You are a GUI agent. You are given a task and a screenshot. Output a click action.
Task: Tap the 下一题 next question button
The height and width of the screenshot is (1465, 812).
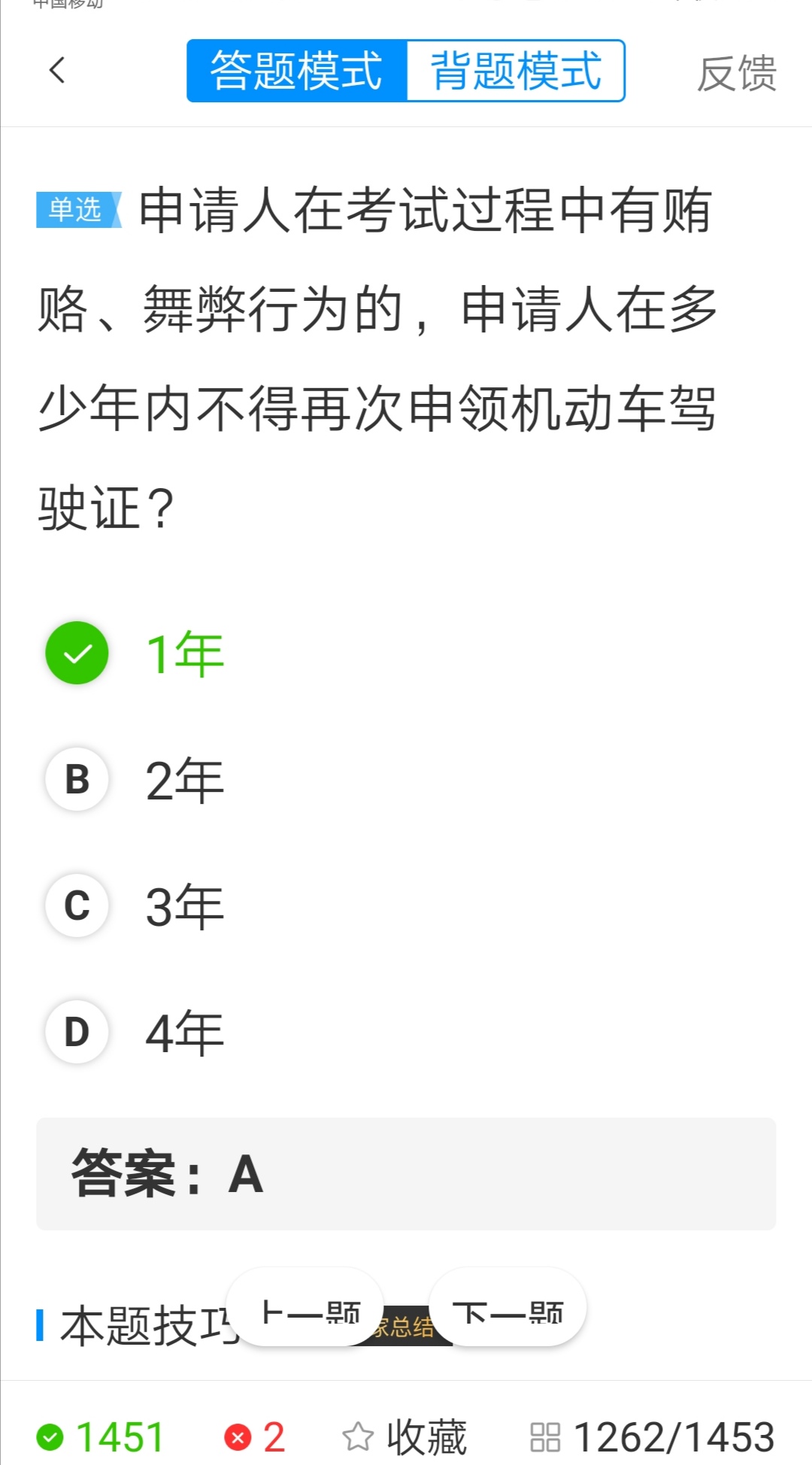[x=508, y=1309]
